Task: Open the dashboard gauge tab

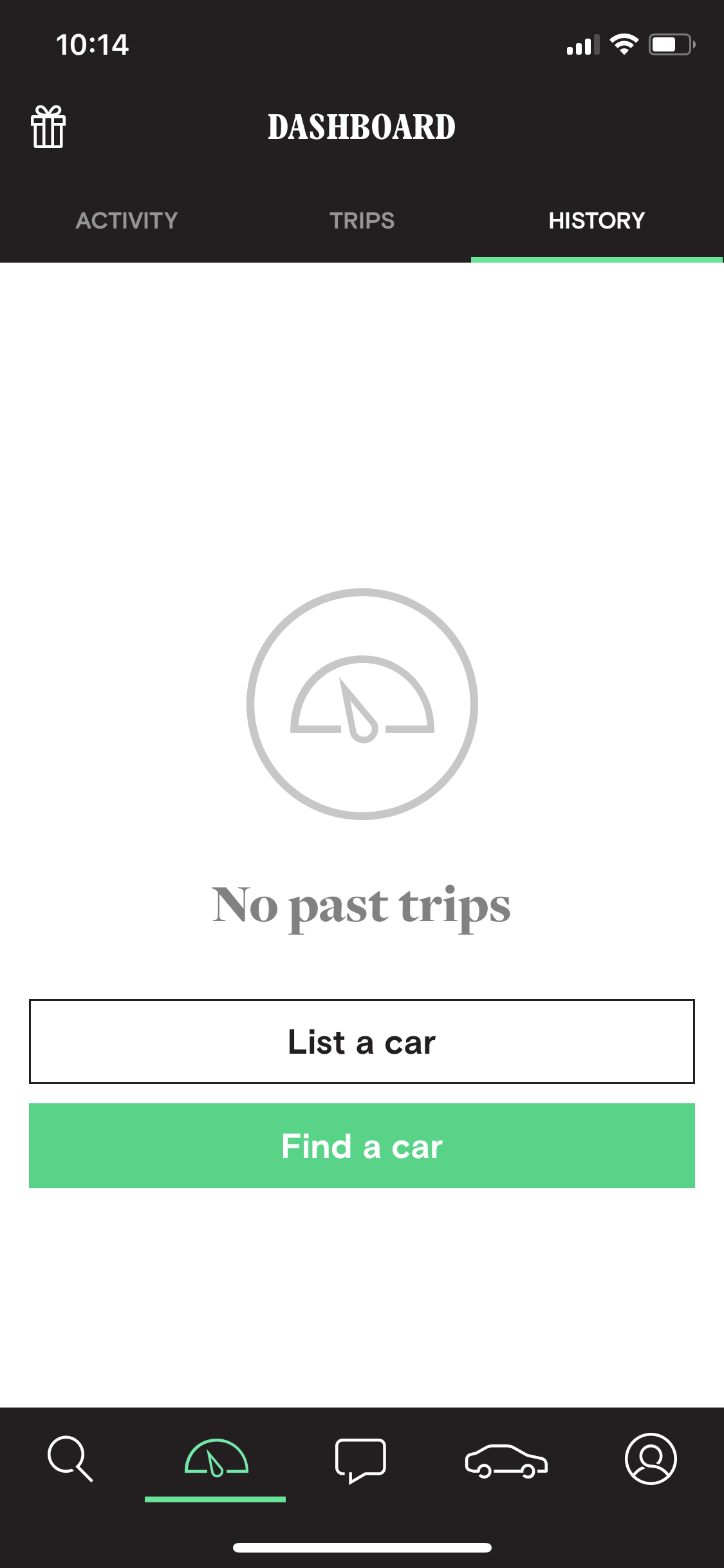Action: pyautogui.click(x=216, y=1458)
